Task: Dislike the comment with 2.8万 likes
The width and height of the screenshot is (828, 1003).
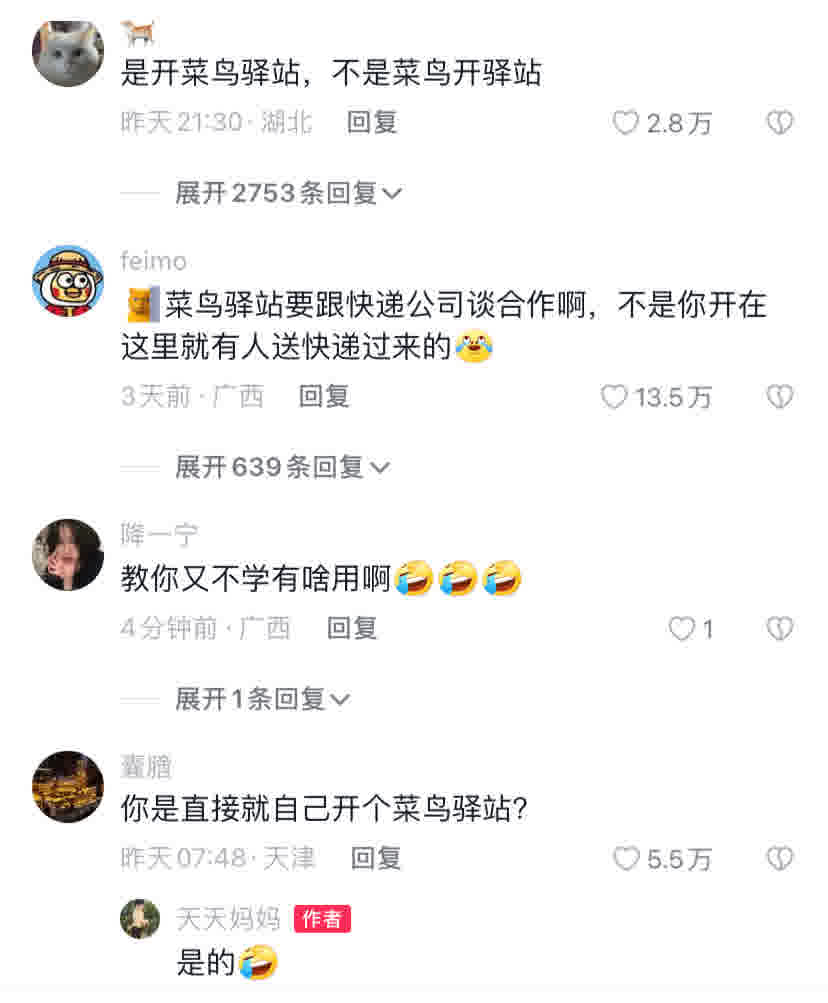Action: [x=779, y=123]
